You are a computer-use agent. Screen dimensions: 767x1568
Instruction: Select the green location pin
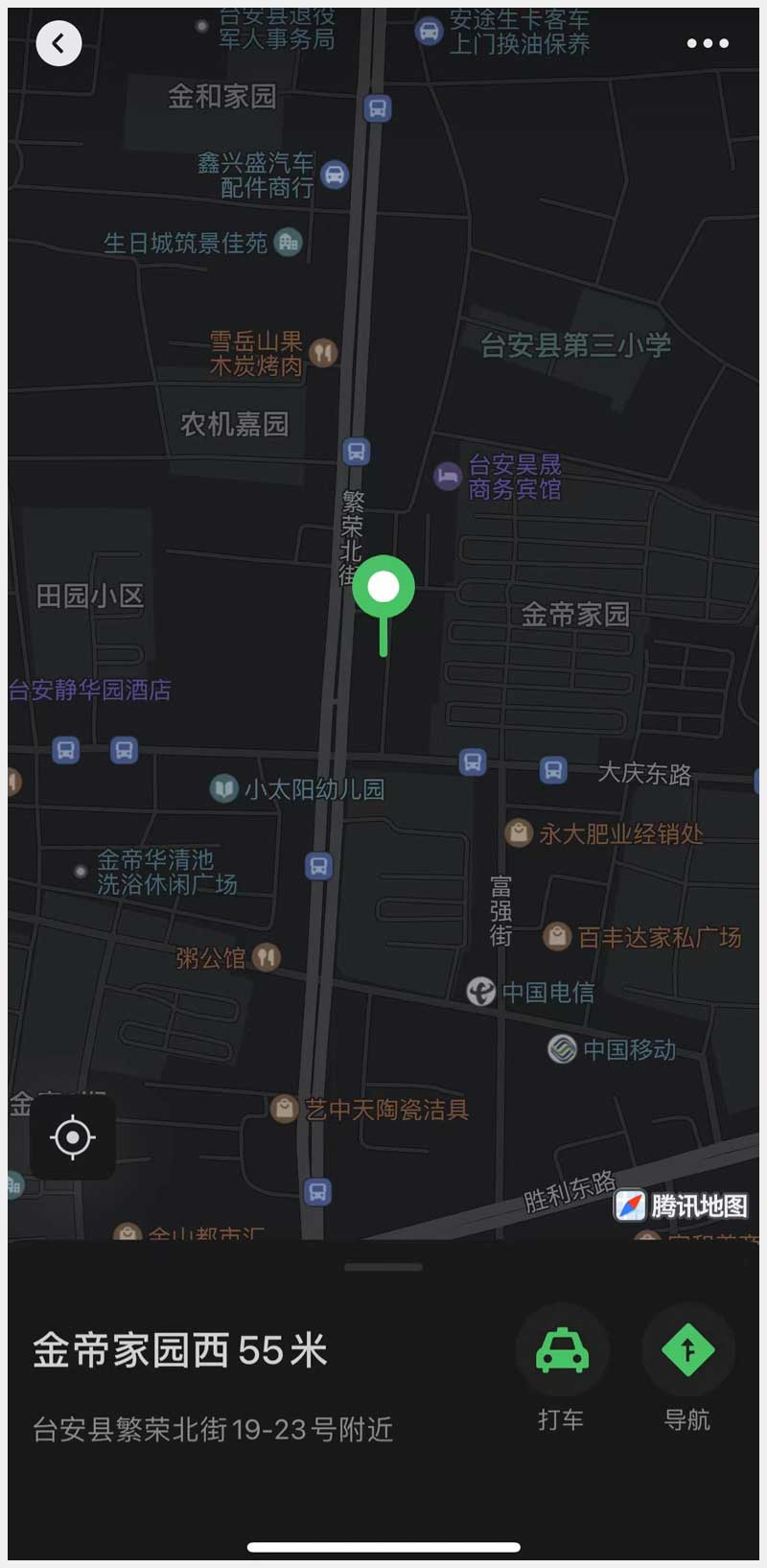pos(383,588)
